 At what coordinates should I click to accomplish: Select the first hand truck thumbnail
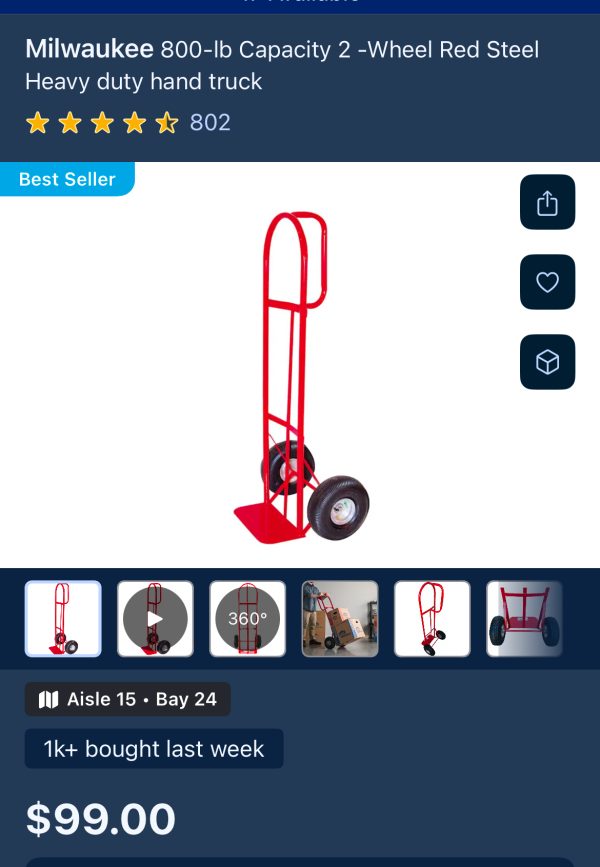(63, 619)
